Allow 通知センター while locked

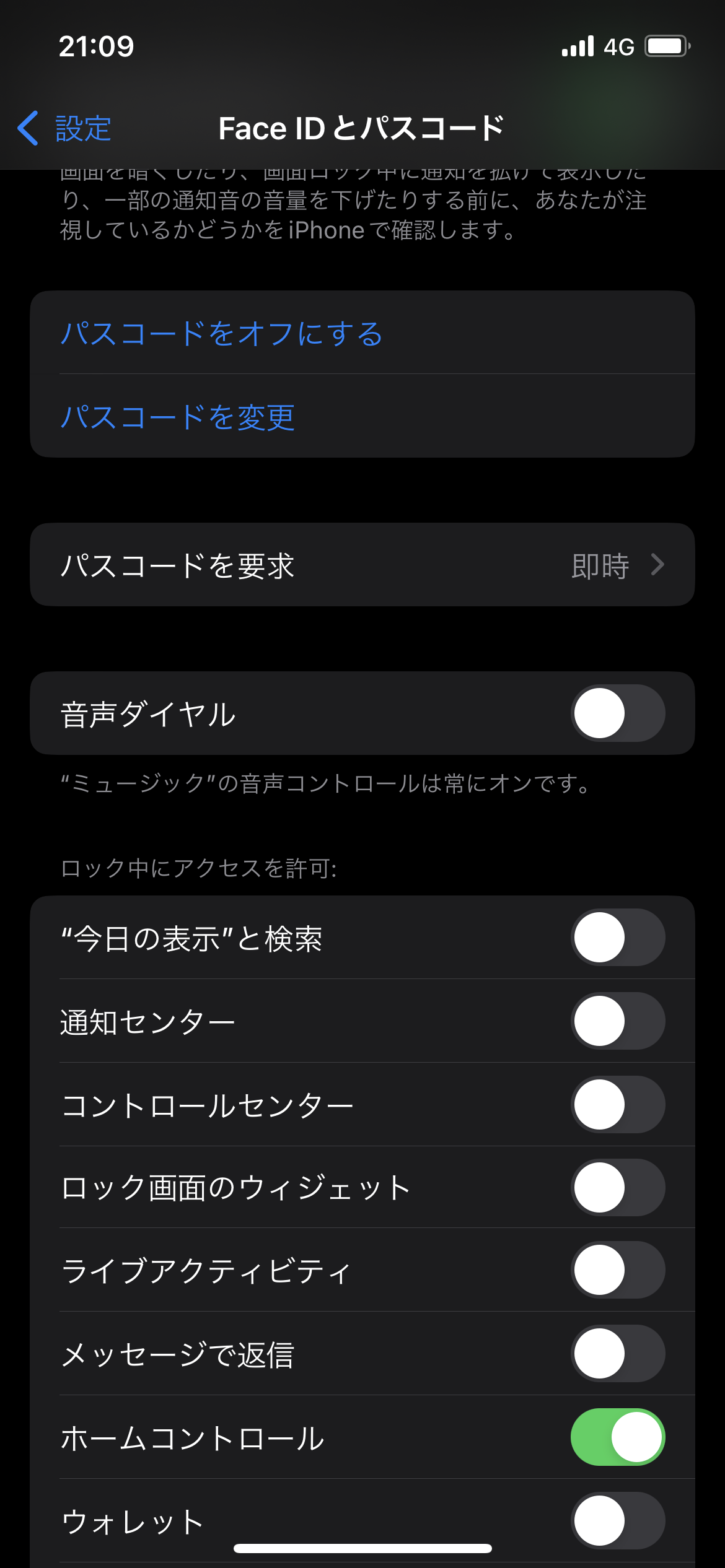coord(617,1021)
